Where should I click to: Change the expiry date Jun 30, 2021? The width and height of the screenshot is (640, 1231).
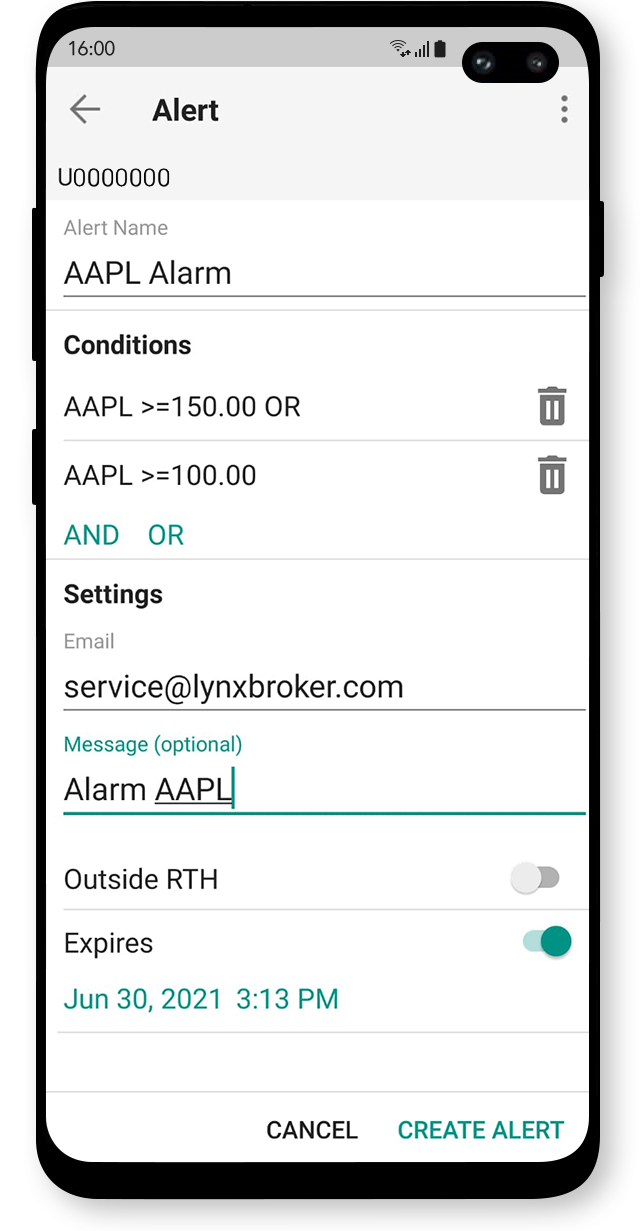(142, 998)
